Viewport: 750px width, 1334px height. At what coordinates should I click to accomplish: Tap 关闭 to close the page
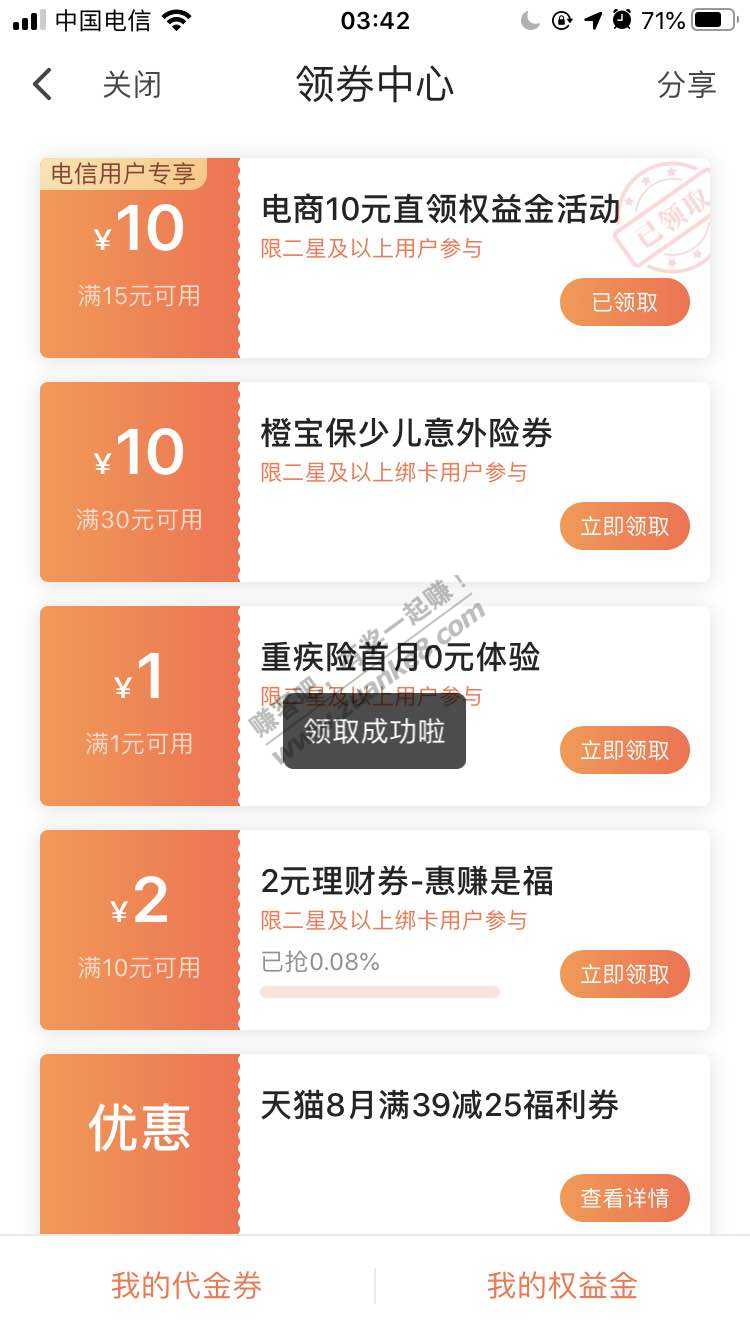(131, 85)
